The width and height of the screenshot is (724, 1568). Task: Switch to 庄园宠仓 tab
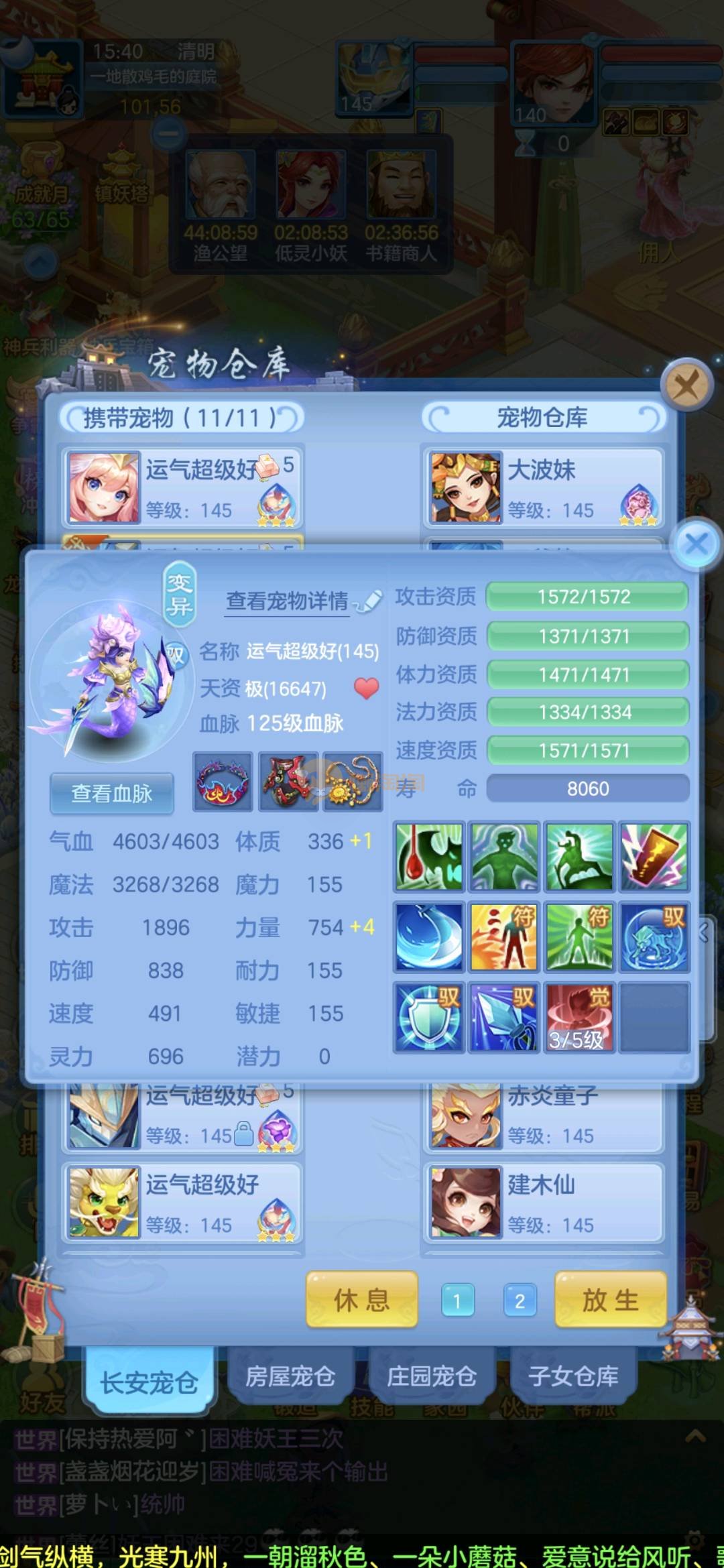pos(432,1376)
